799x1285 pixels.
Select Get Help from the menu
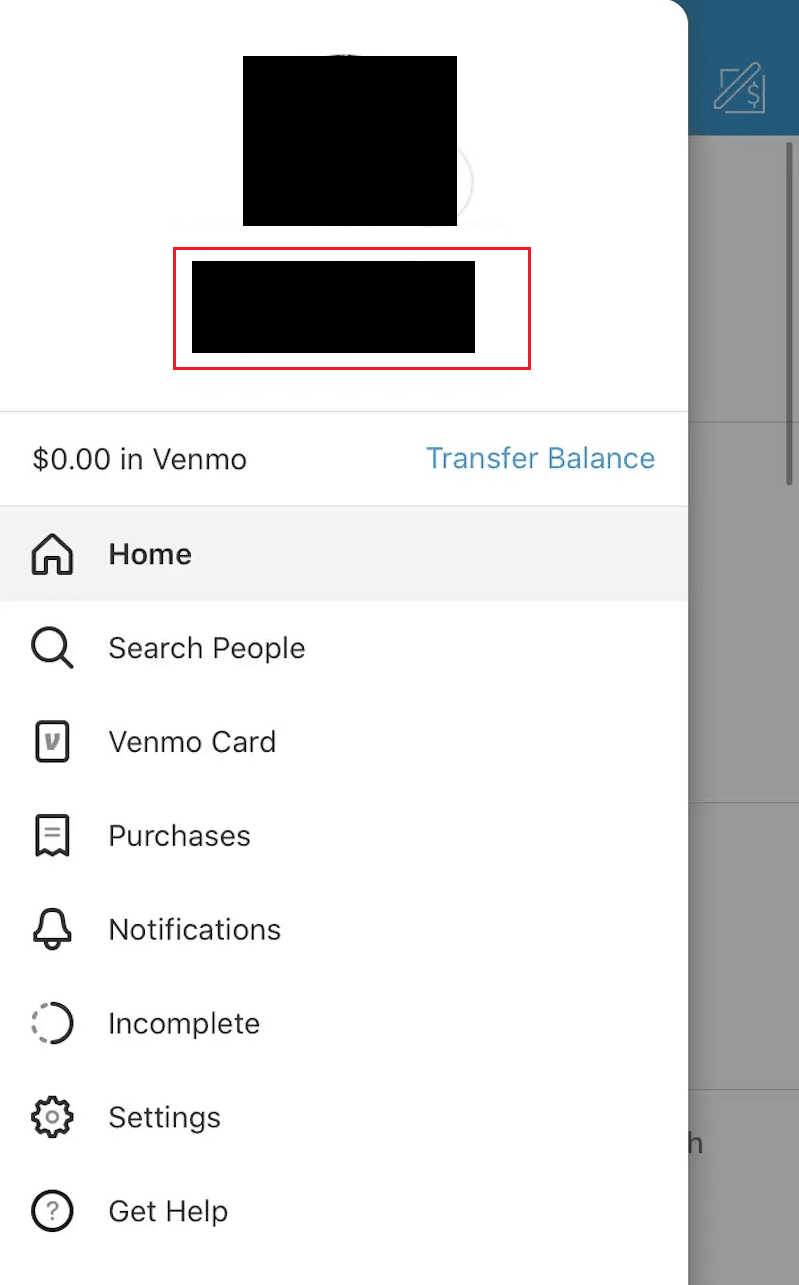(168, 1211)
